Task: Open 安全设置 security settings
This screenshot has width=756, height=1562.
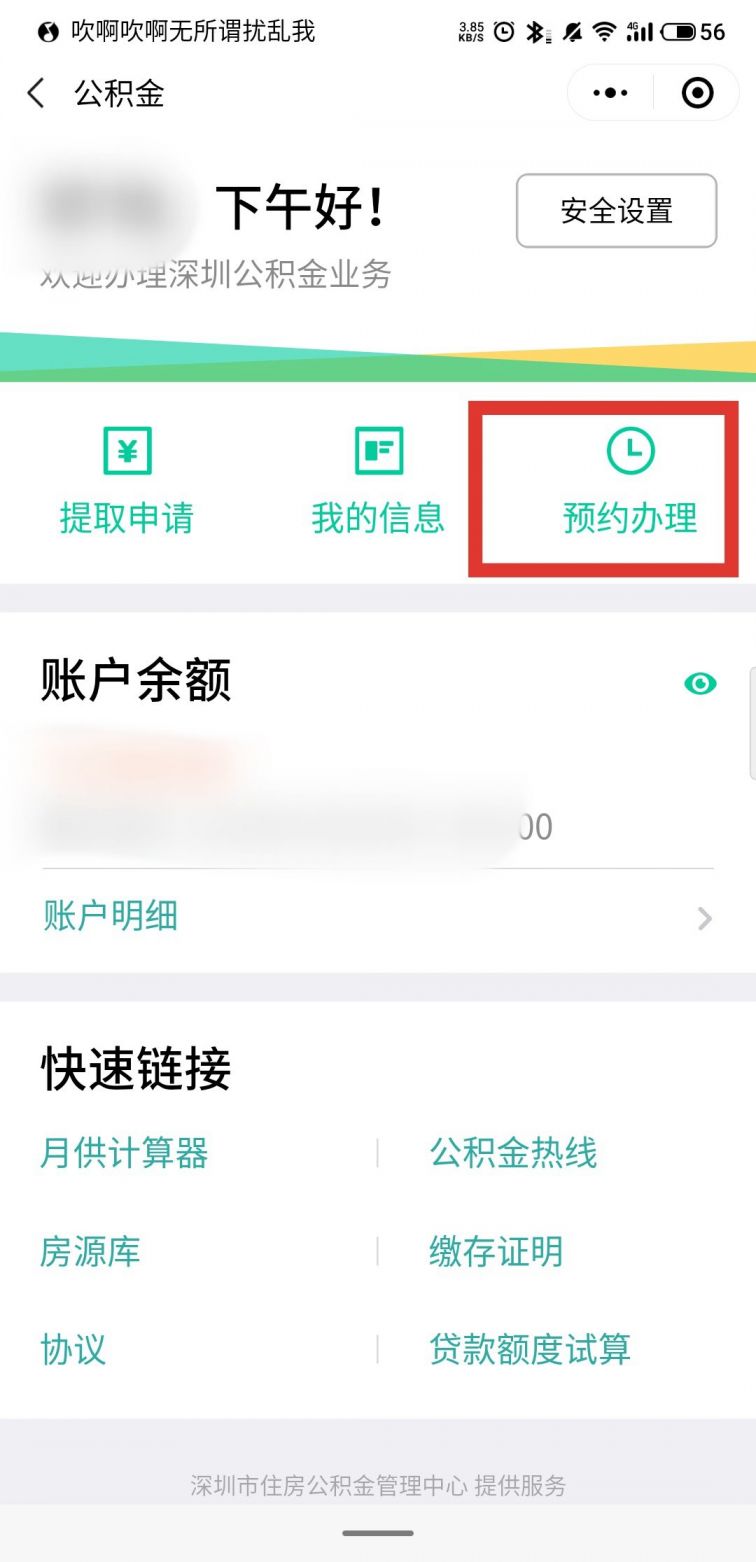Action: point(616,211)
